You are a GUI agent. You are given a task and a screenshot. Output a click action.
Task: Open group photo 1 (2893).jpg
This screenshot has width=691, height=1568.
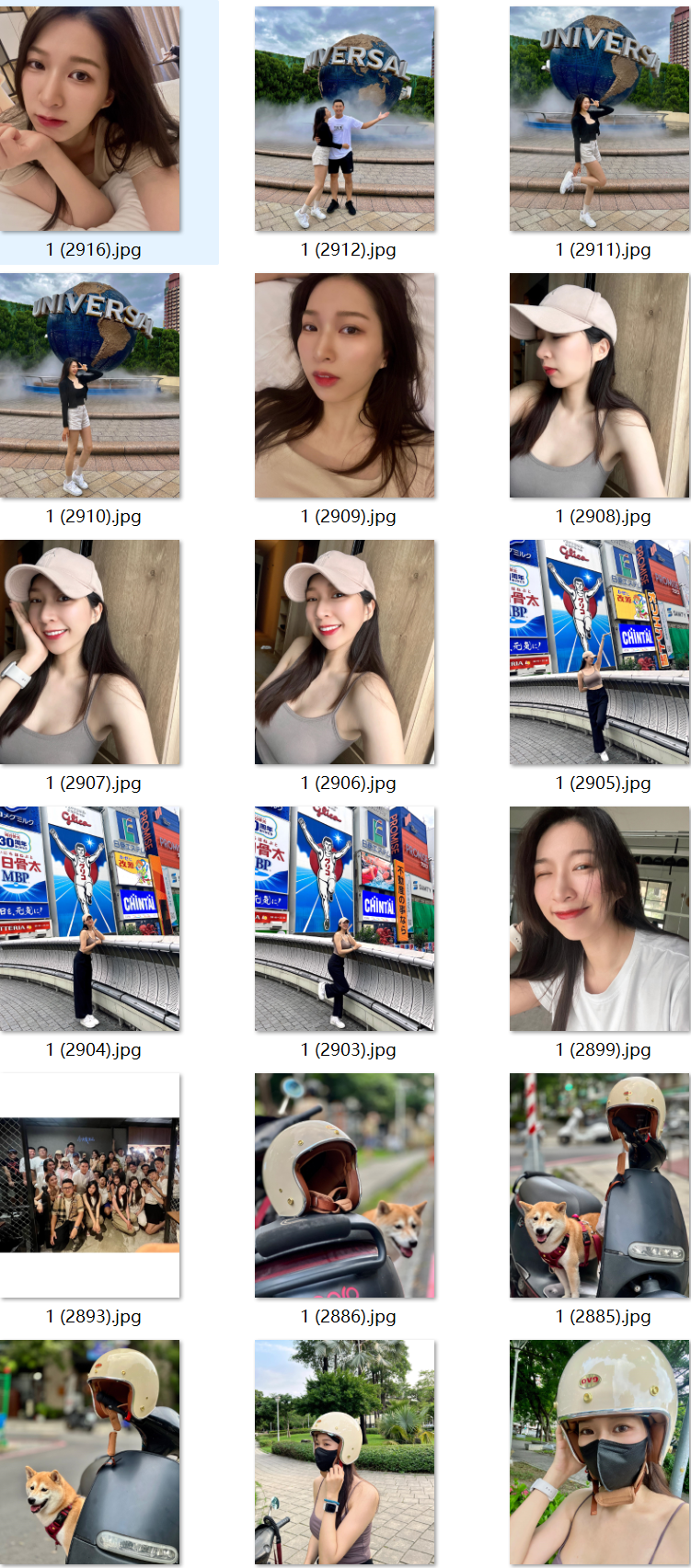(90, 1185)
